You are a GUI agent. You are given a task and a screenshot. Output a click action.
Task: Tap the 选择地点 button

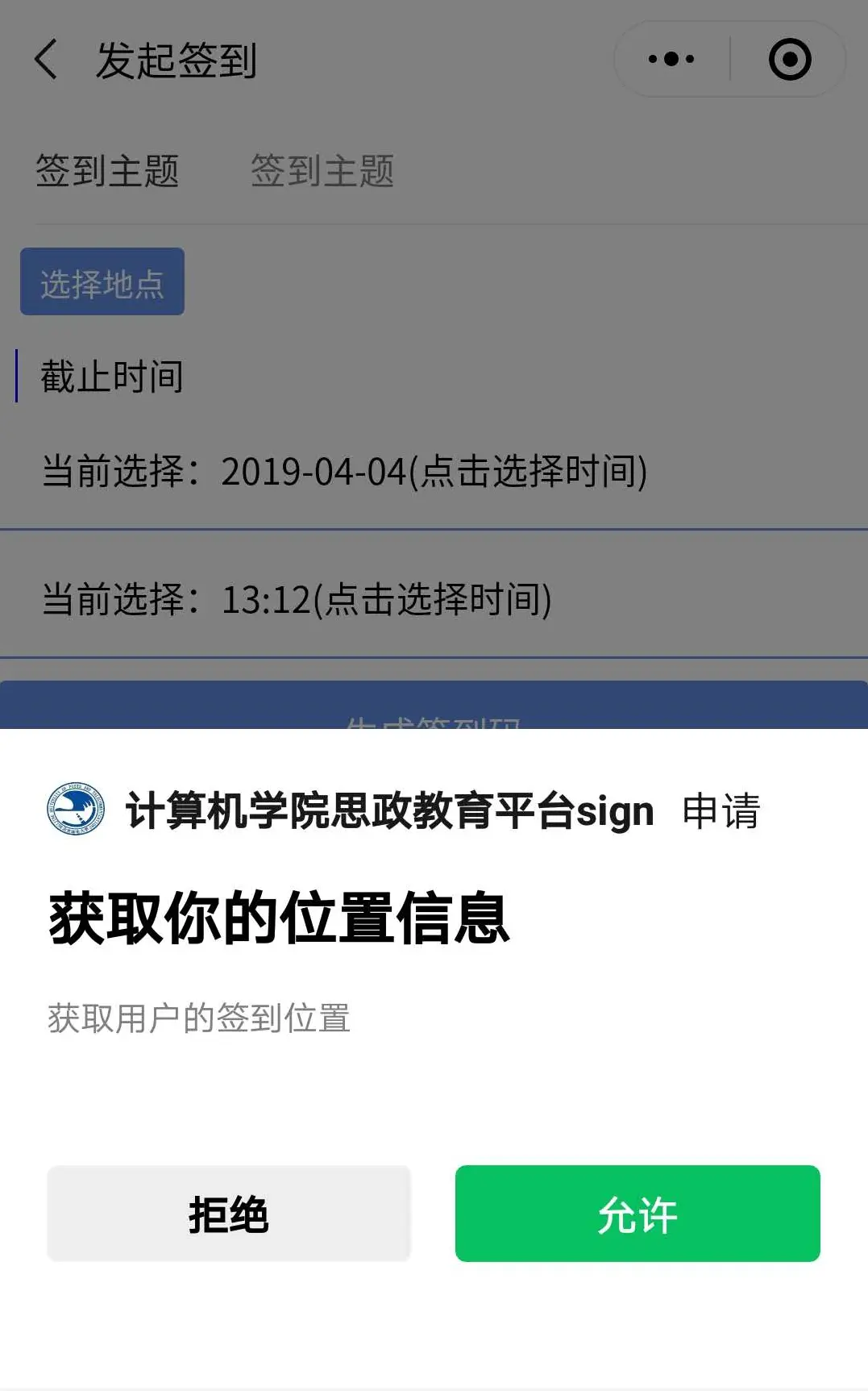(x=102, y=282)
